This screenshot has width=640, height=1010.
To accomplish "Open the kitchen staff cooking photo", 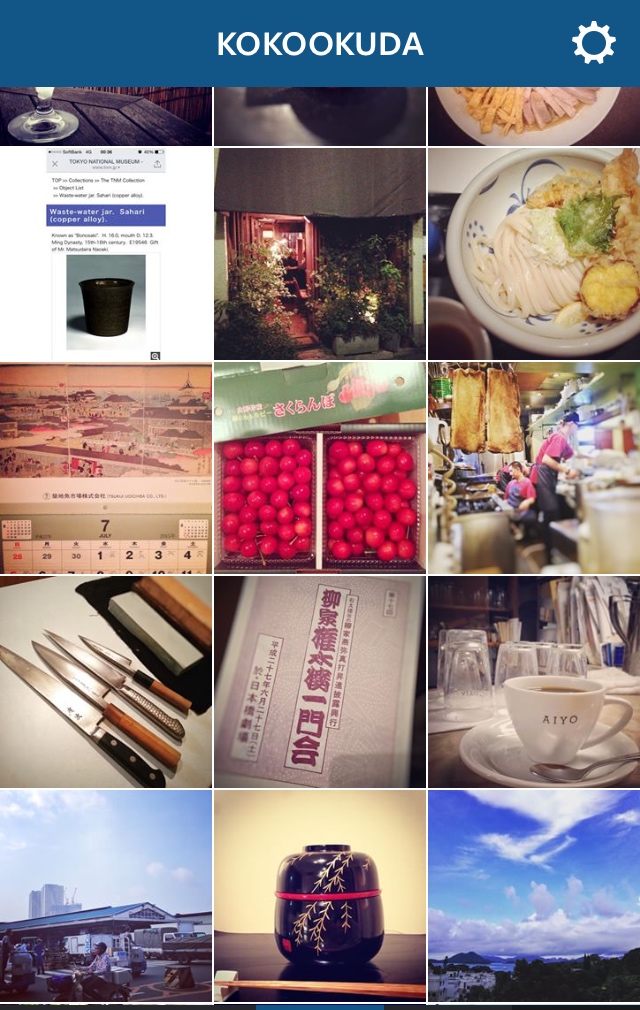I will [x=534, y=468].
